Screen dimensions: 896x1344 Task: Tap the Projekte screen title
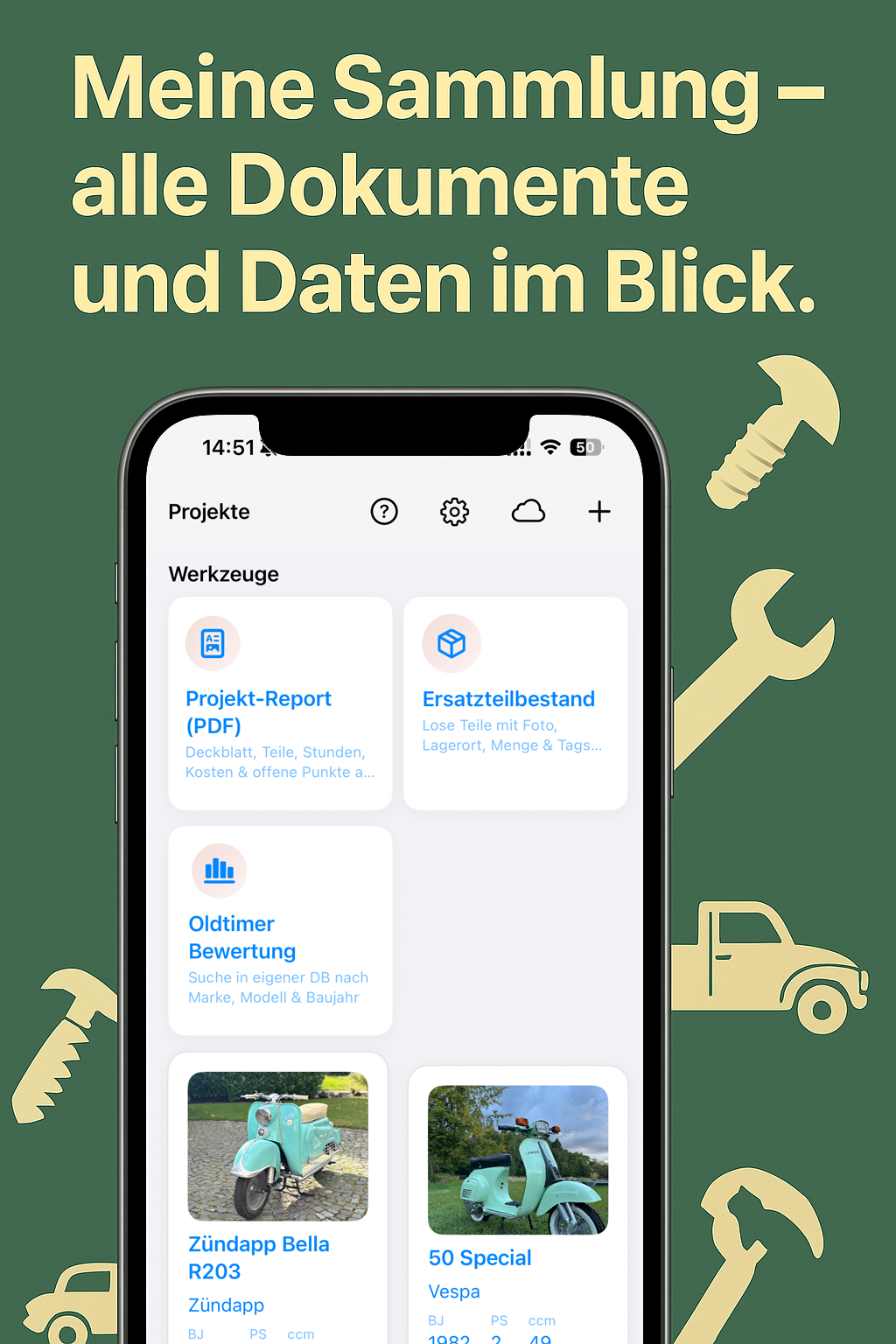coord(208,512)
